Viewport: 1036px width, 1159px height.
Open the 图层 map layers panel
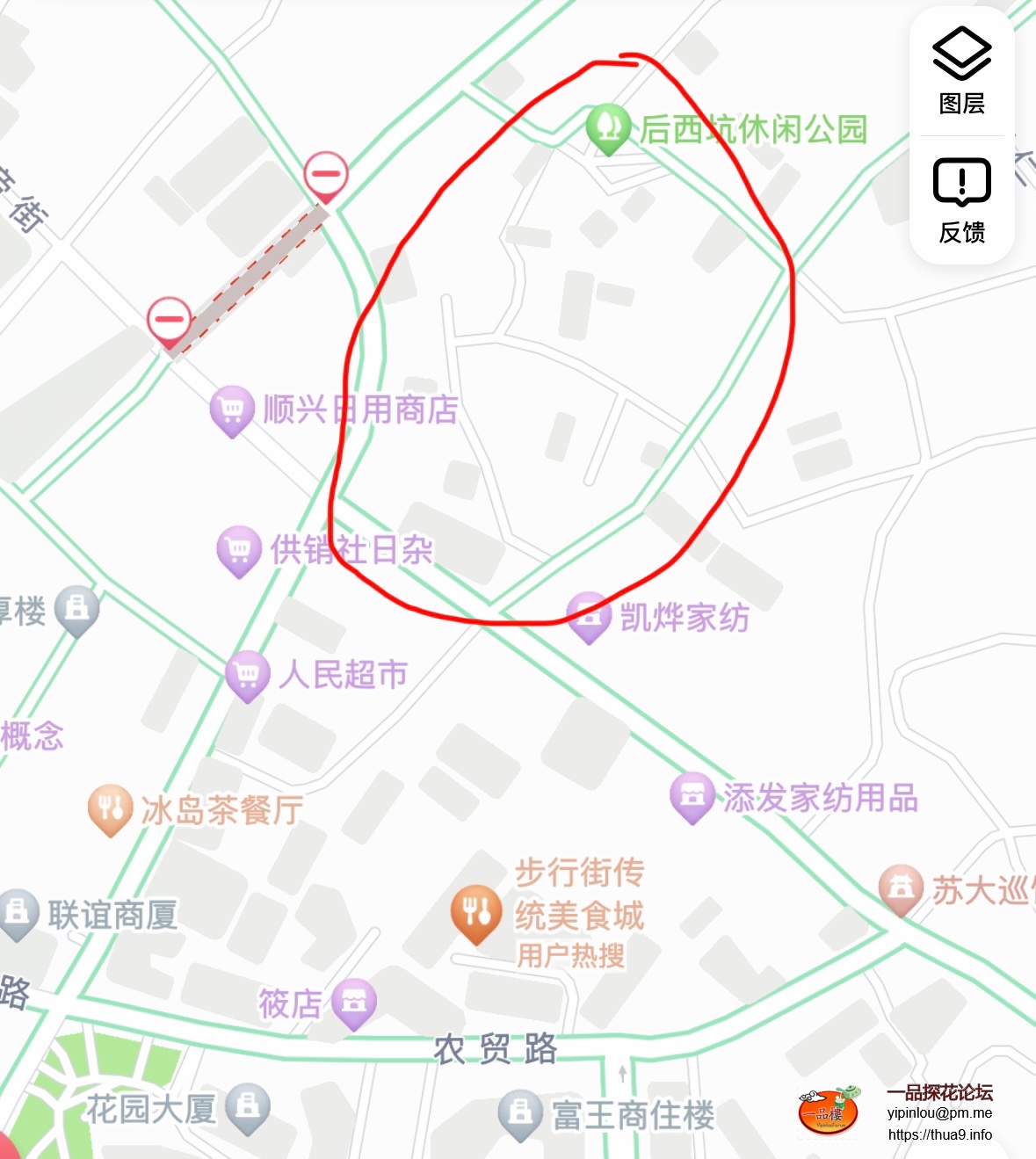pyautogui.click(x=961, y=71)
